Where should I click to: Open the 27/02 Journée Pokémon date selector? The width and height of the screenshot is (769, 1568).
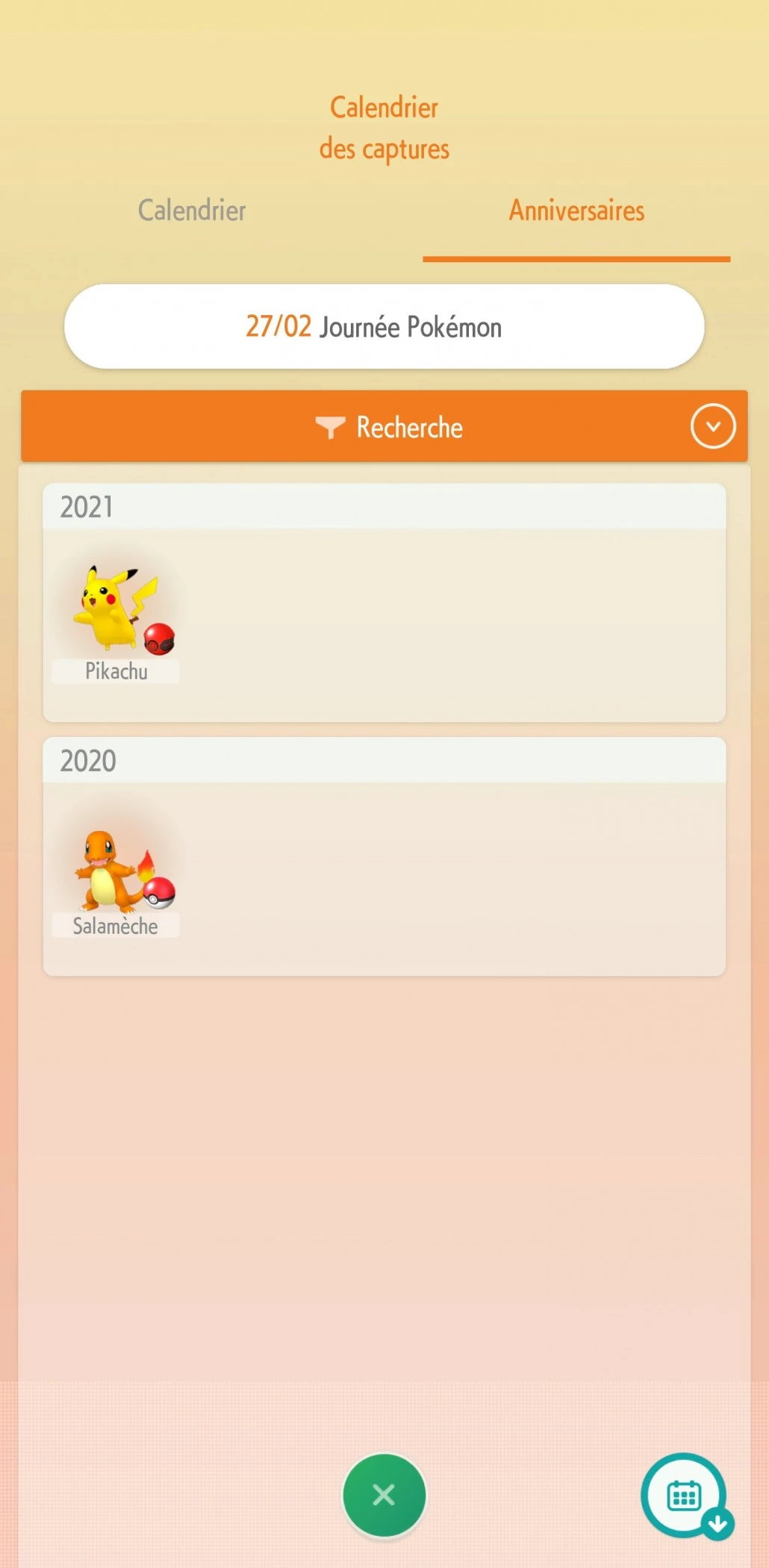384,326
